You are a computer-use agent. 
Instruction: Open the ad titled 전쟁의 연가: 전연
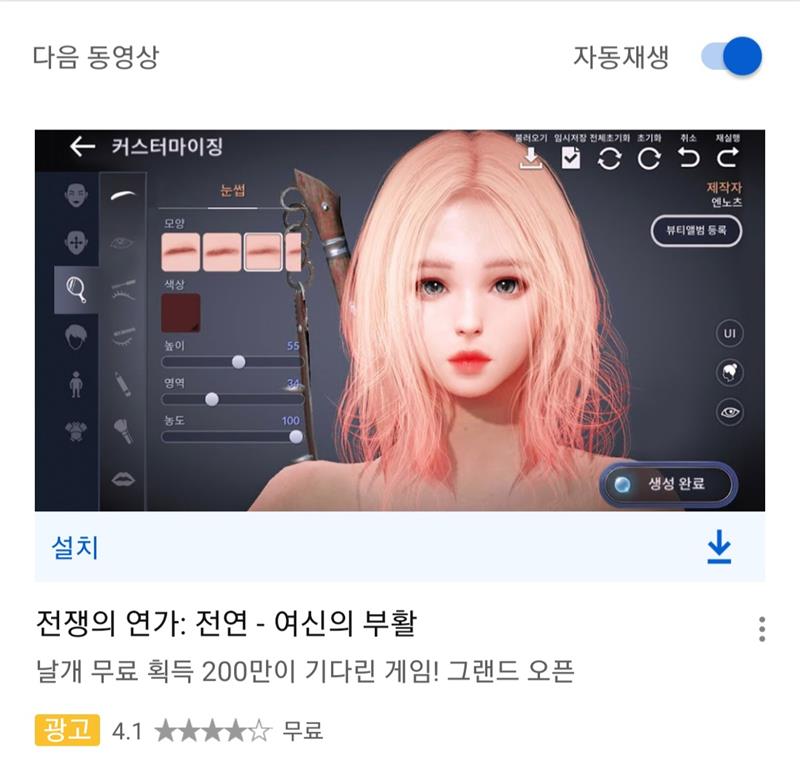point(225,625)
